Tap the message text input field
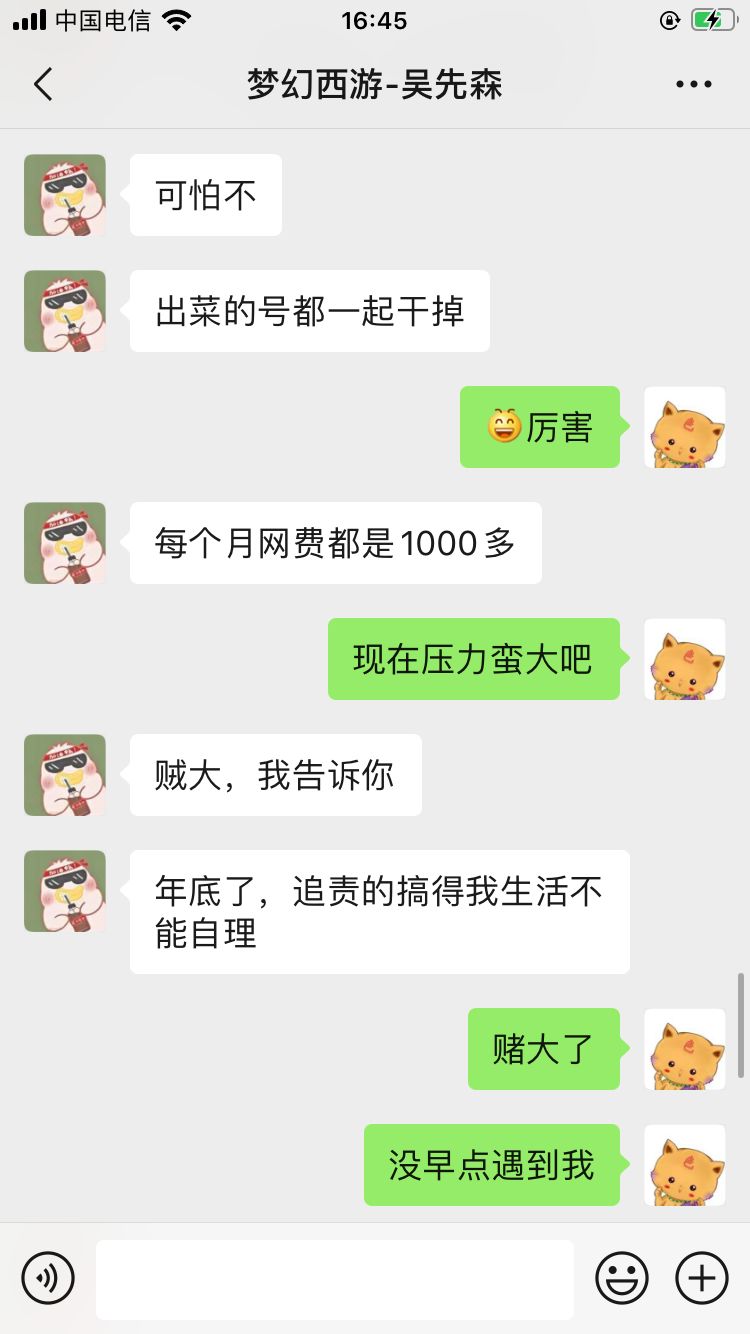The image size is (750, 1334). pos(333,1277)
